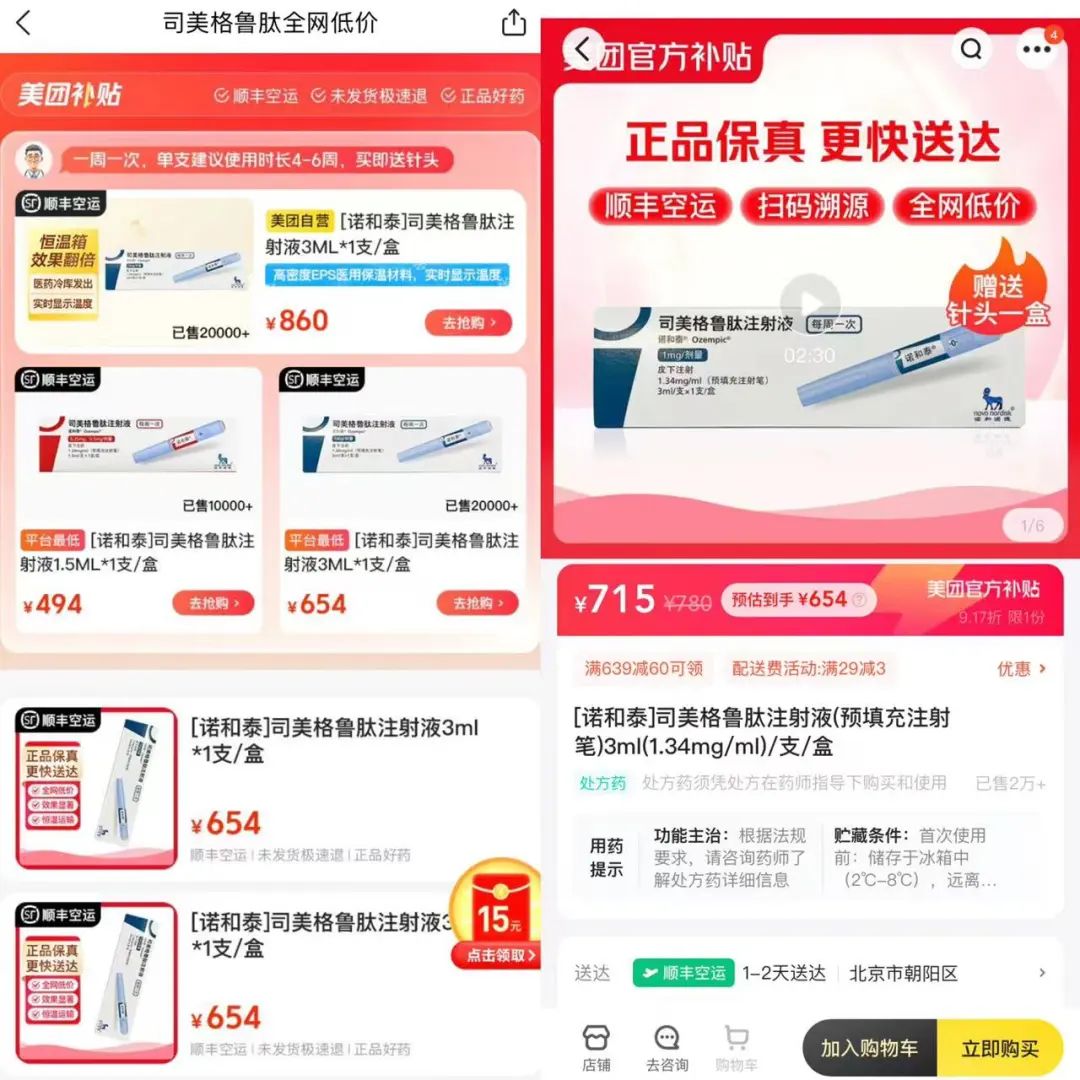This screenshot has height=1080, width=1080.
Task: Tap 去咨询 to consult a pharmacist
Action: tap(667, 1048)
